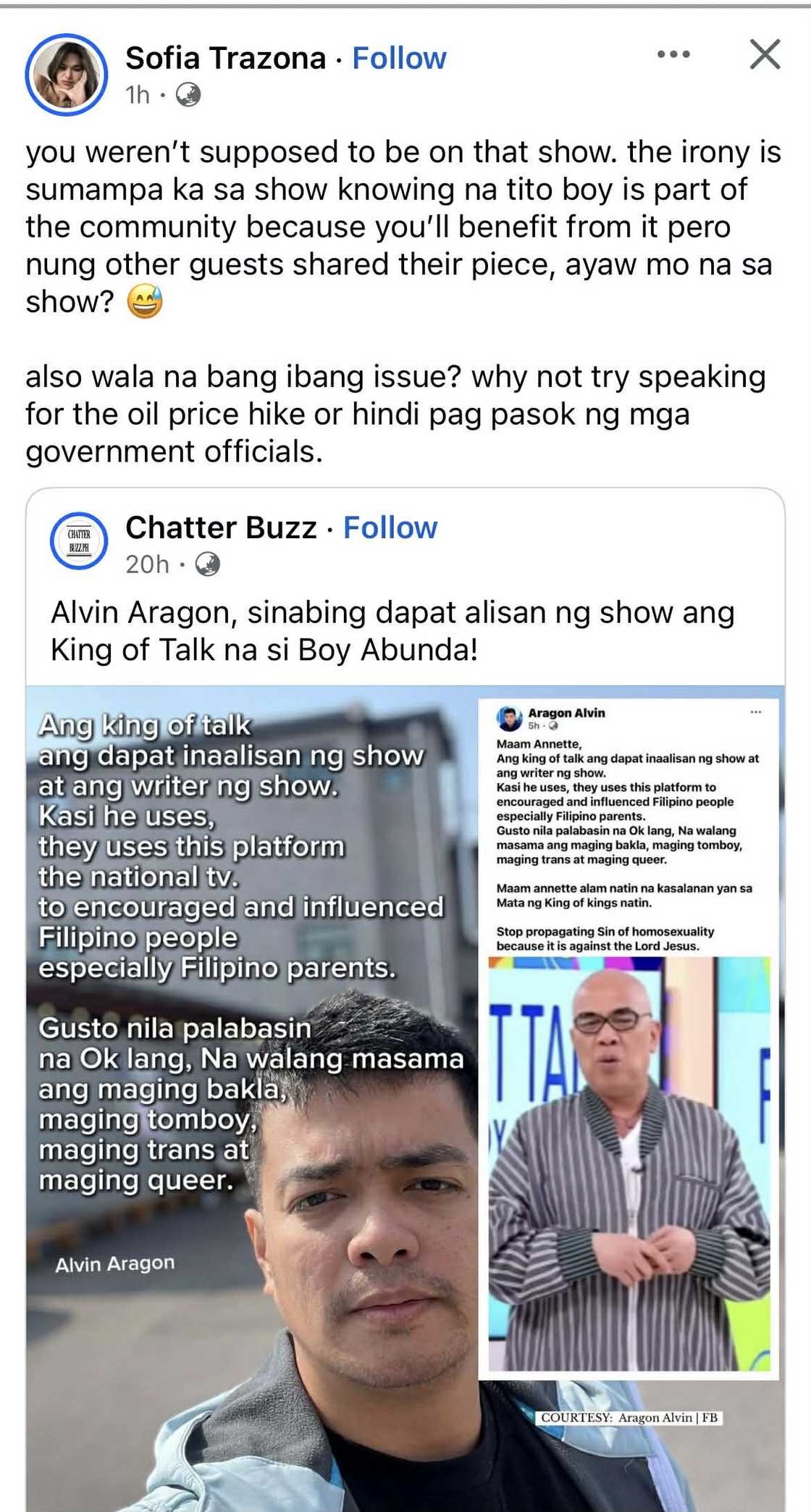Open Sofia Trazona's profile picture

tap(66, 75)
